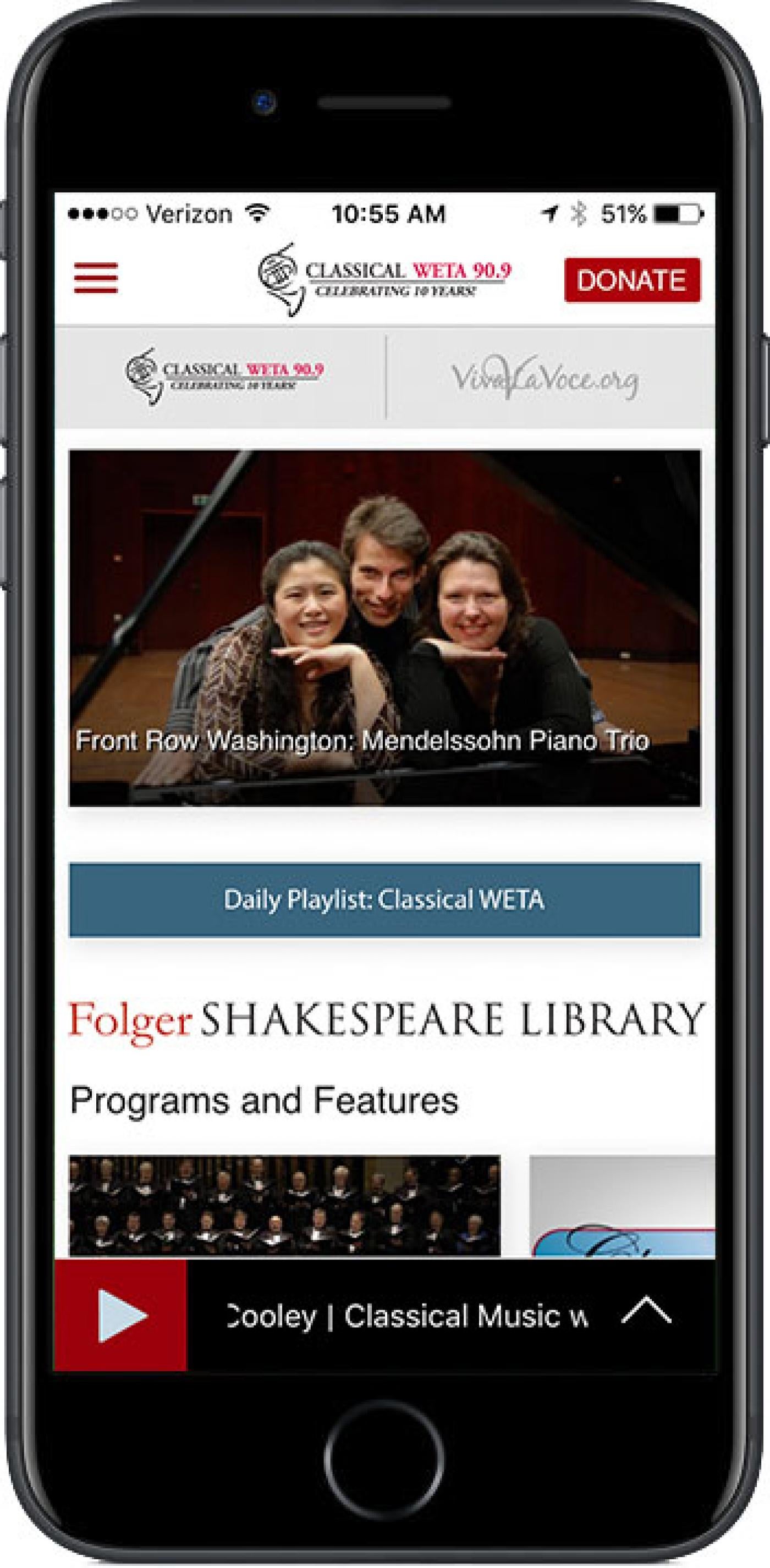Play the Classical Music live stream
The image size is (770, 1568).
(x=120, y=1316)
